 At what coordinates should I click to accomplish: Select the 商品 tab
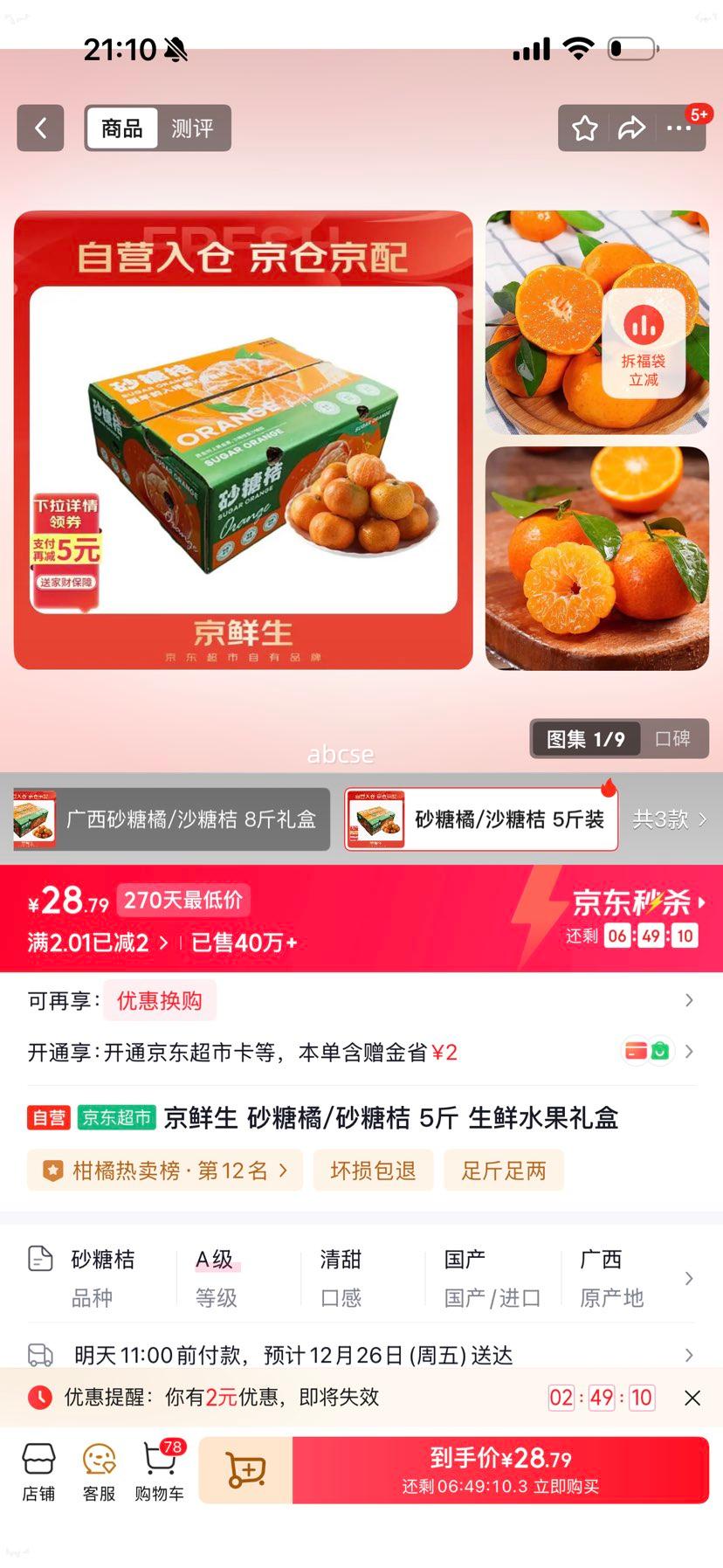[x=121, y=128]
